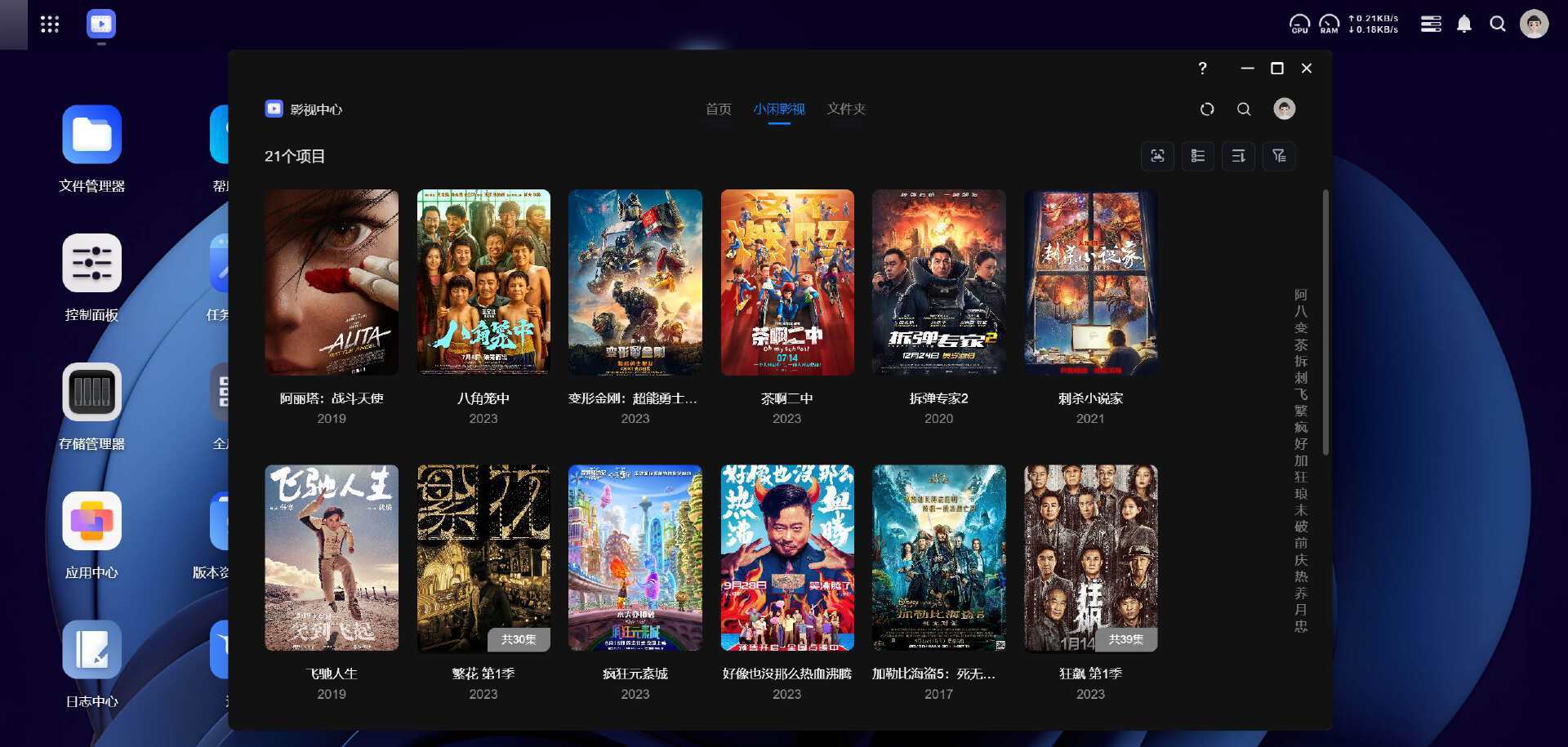The width and height of the screenshot is (1568, 747).
Task: Maximize the 影视中心 window
Action: click(x=1276, y=69)
